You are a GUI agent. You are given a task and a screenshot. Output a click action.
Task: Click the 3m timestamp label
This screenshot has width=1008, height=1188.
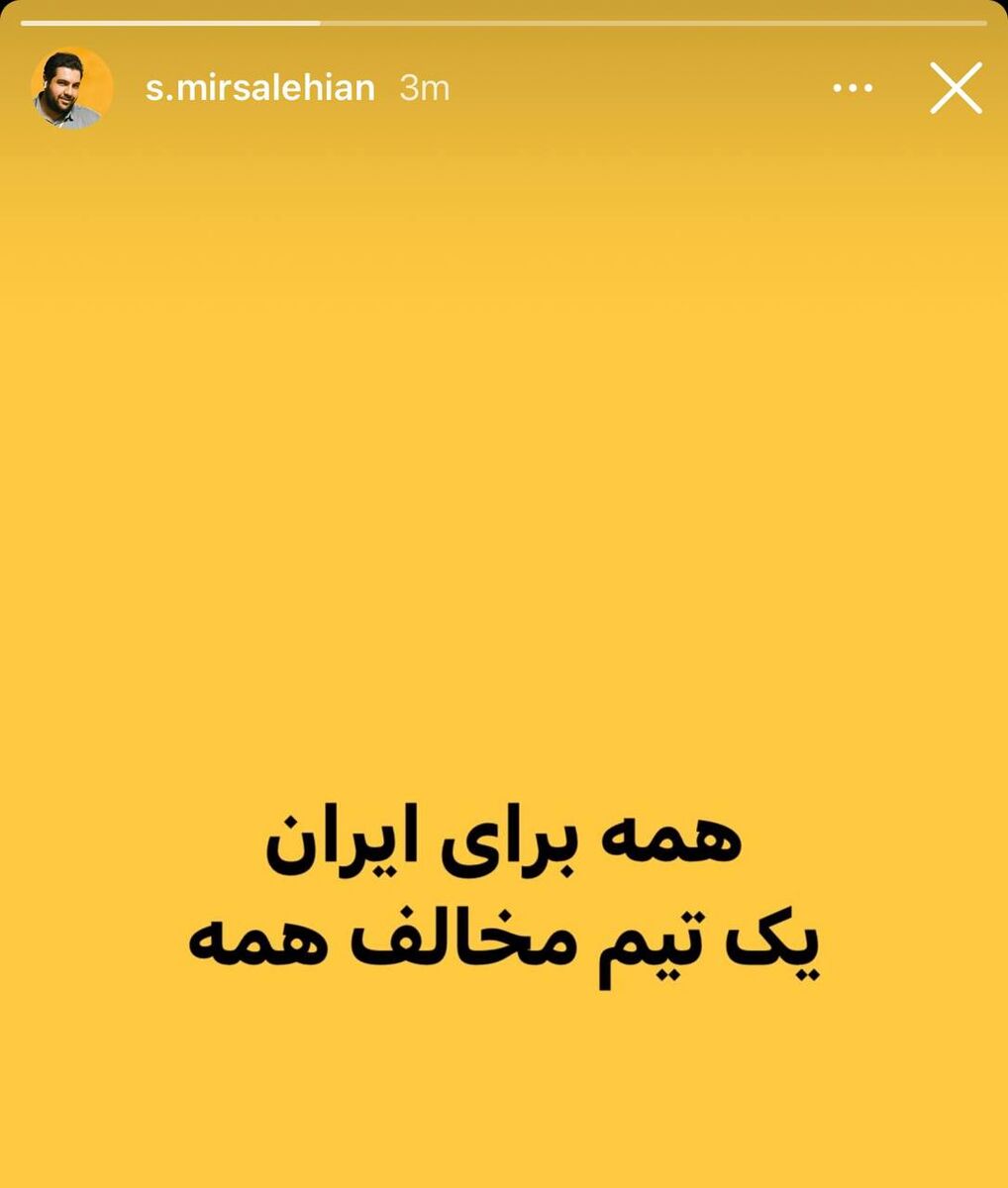coord(424,88)
